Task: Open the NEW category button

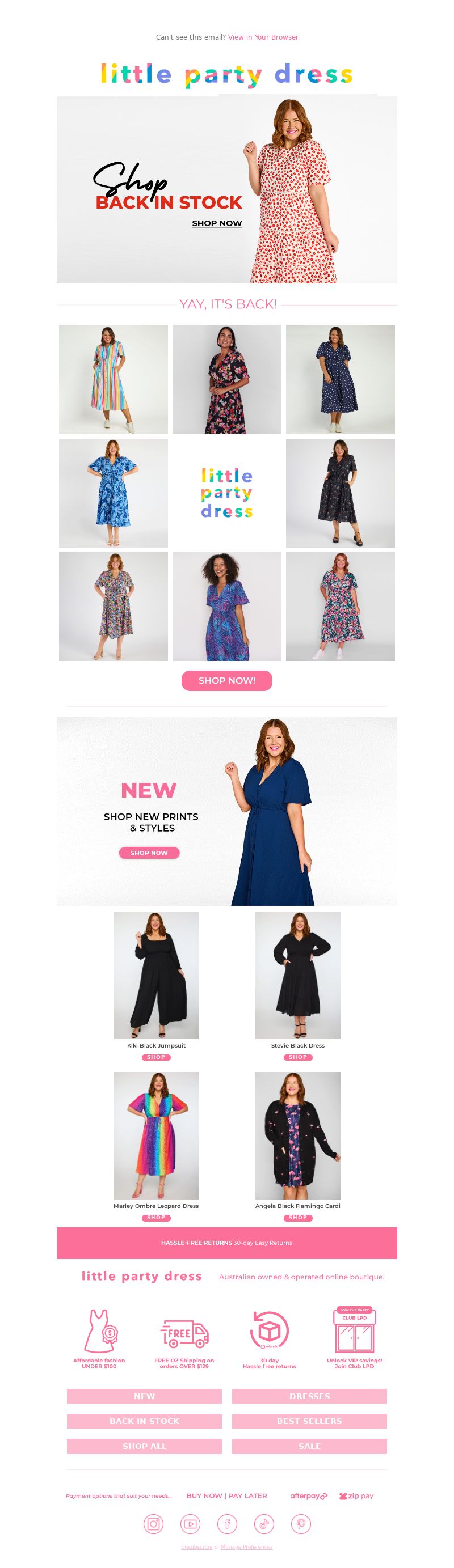Action: (x=144, y=1396)
